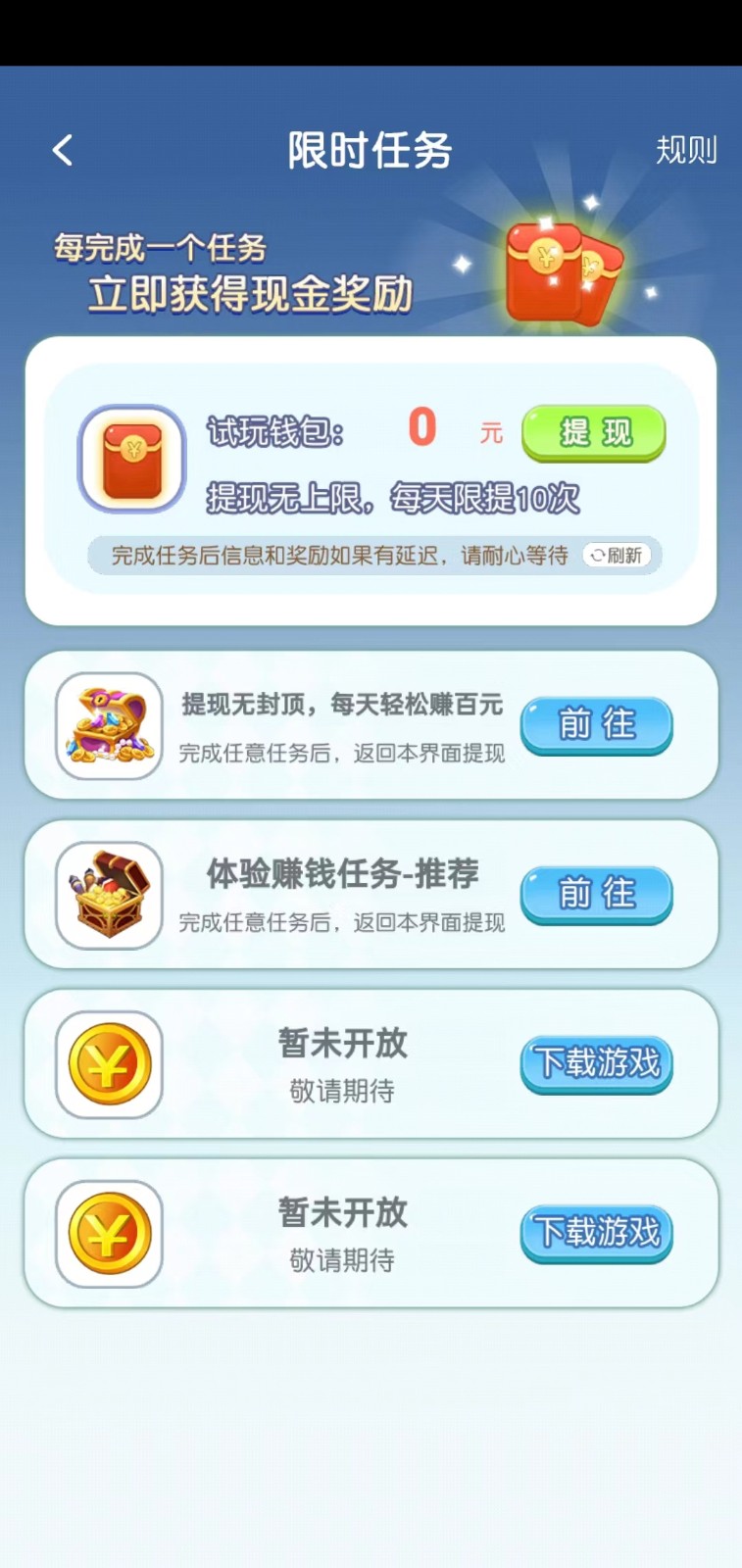Tap 下载游戏 on the last 暂未开放 card
The height and width of the screenshot is (1568, 742).
pos(596,1233)
